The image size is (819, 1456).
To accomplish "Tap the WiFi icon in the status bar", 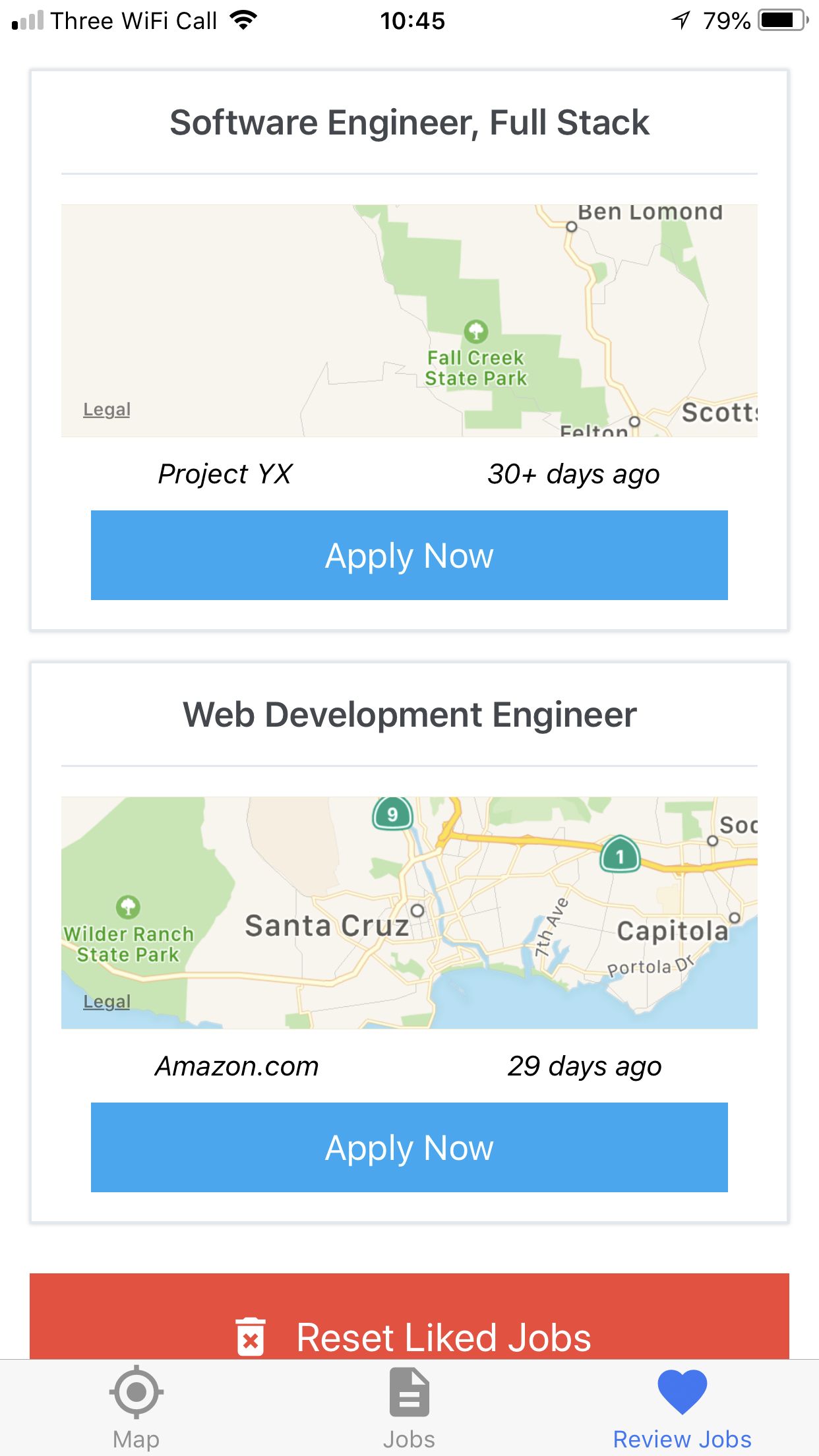I will (244, 20).
